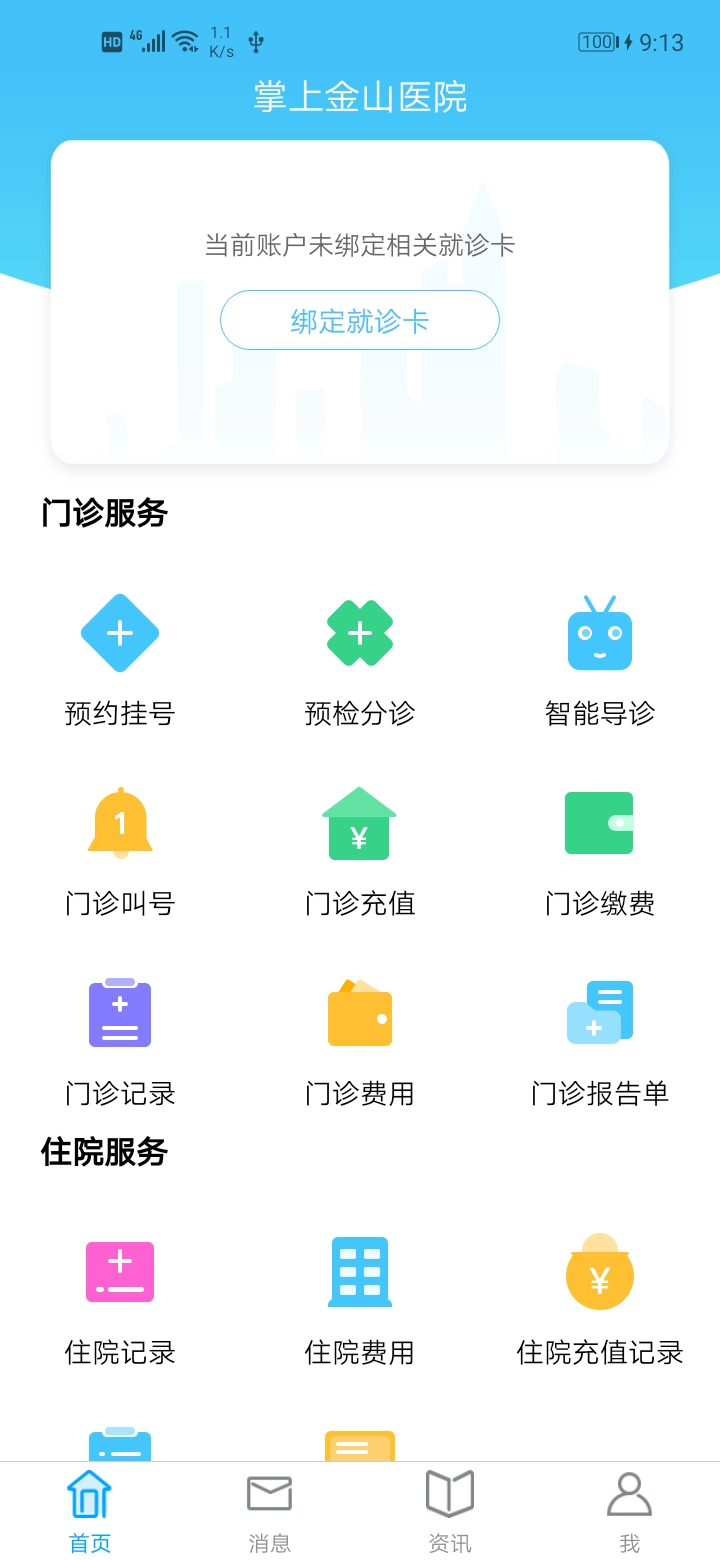Open the 智能导诊 smart guidance robot icon
The width and height of the screenshot is (720, 1560).
click(x=599, y=632)
